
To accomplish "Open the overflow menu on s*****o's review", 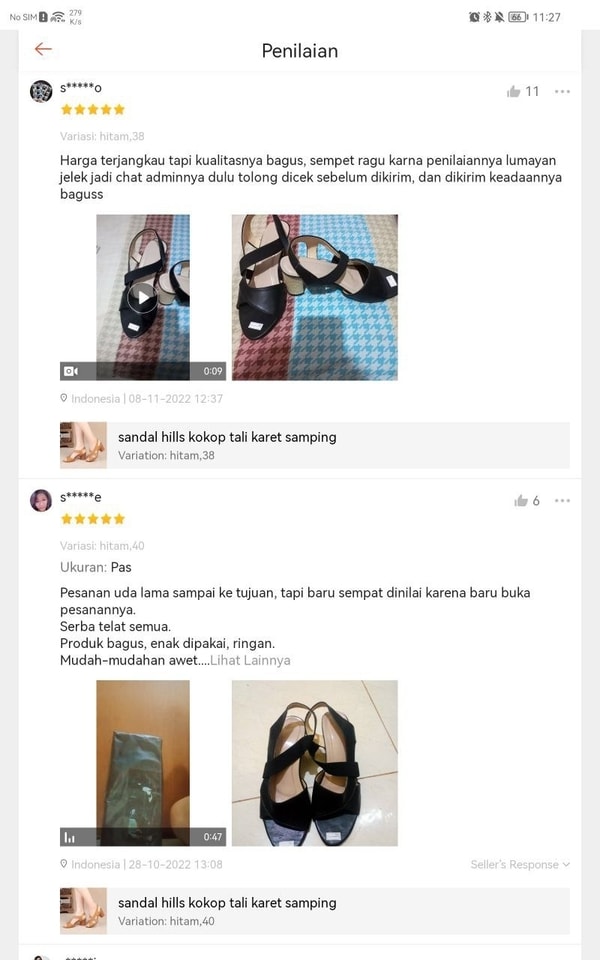I will coord(562,92).
